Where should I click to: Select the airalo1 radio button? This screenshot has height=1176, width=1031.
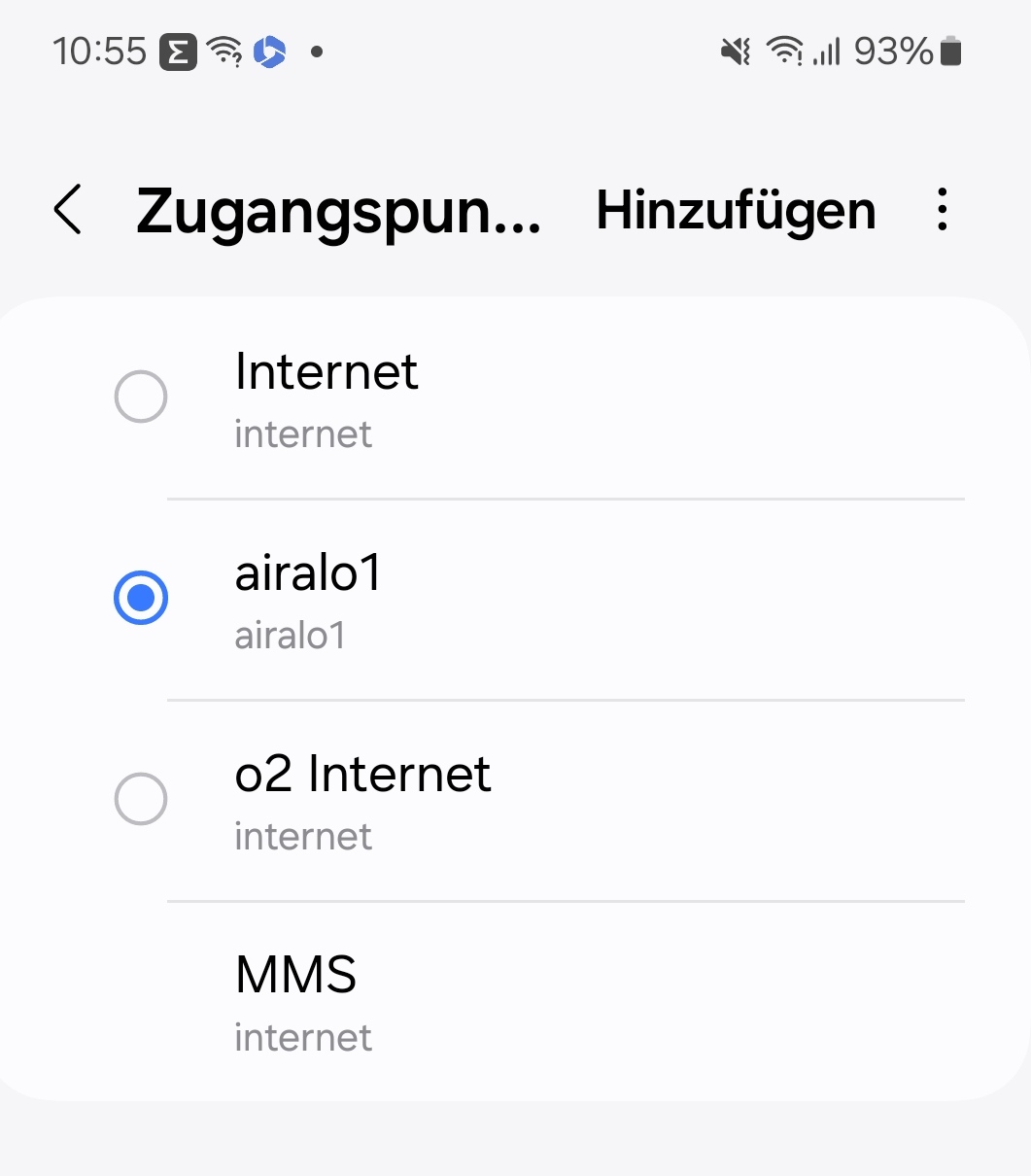(141, 598)
